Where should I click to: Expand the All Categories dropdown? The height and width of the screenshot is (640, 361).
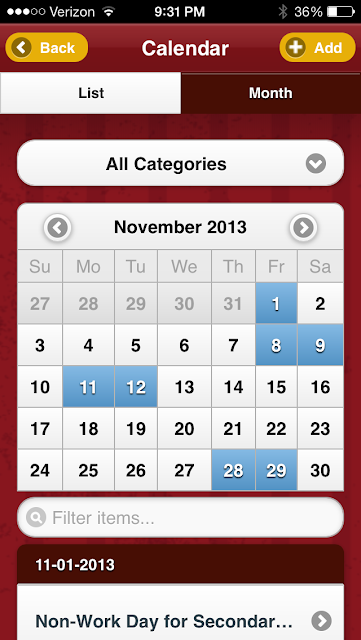coord(180,163)
